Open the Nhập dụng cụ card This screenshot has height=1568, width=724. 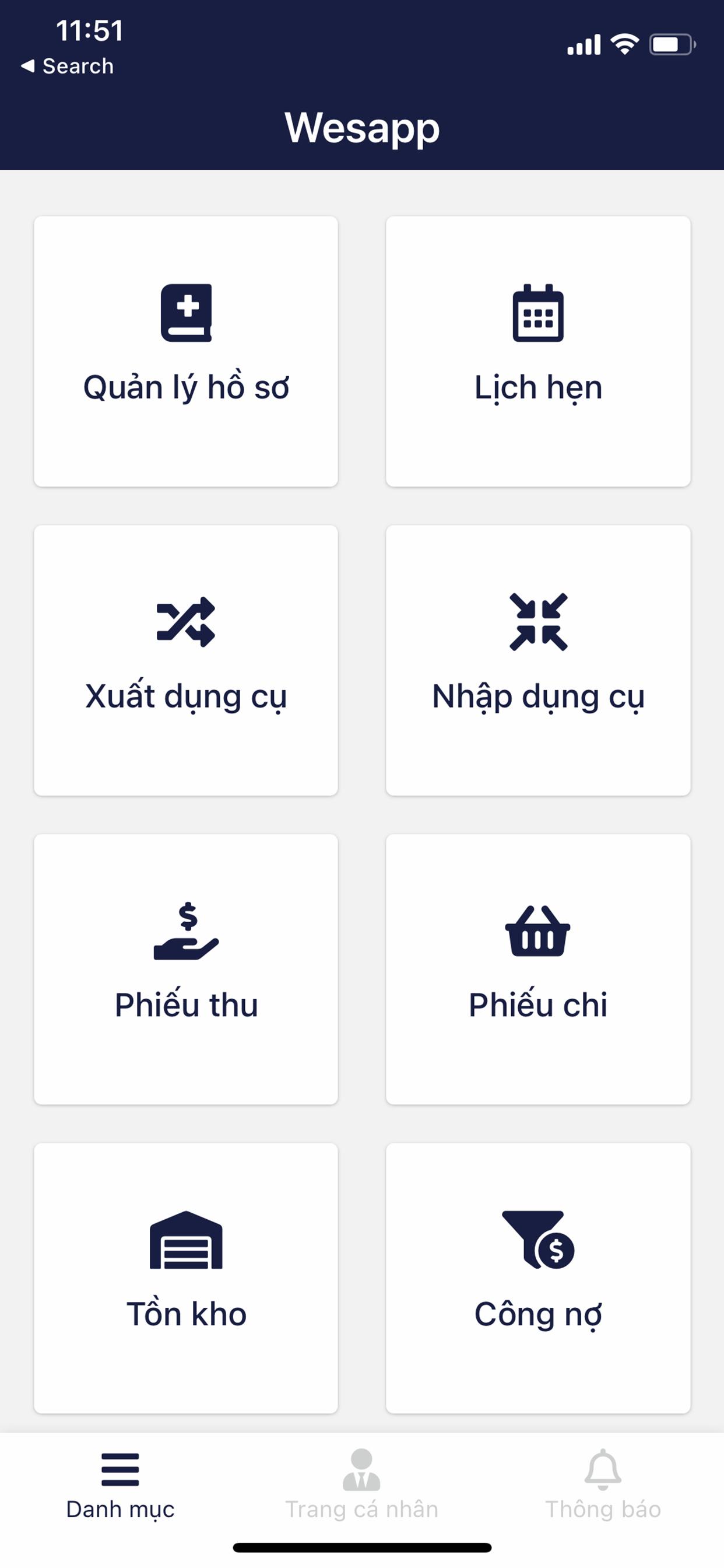538,660
